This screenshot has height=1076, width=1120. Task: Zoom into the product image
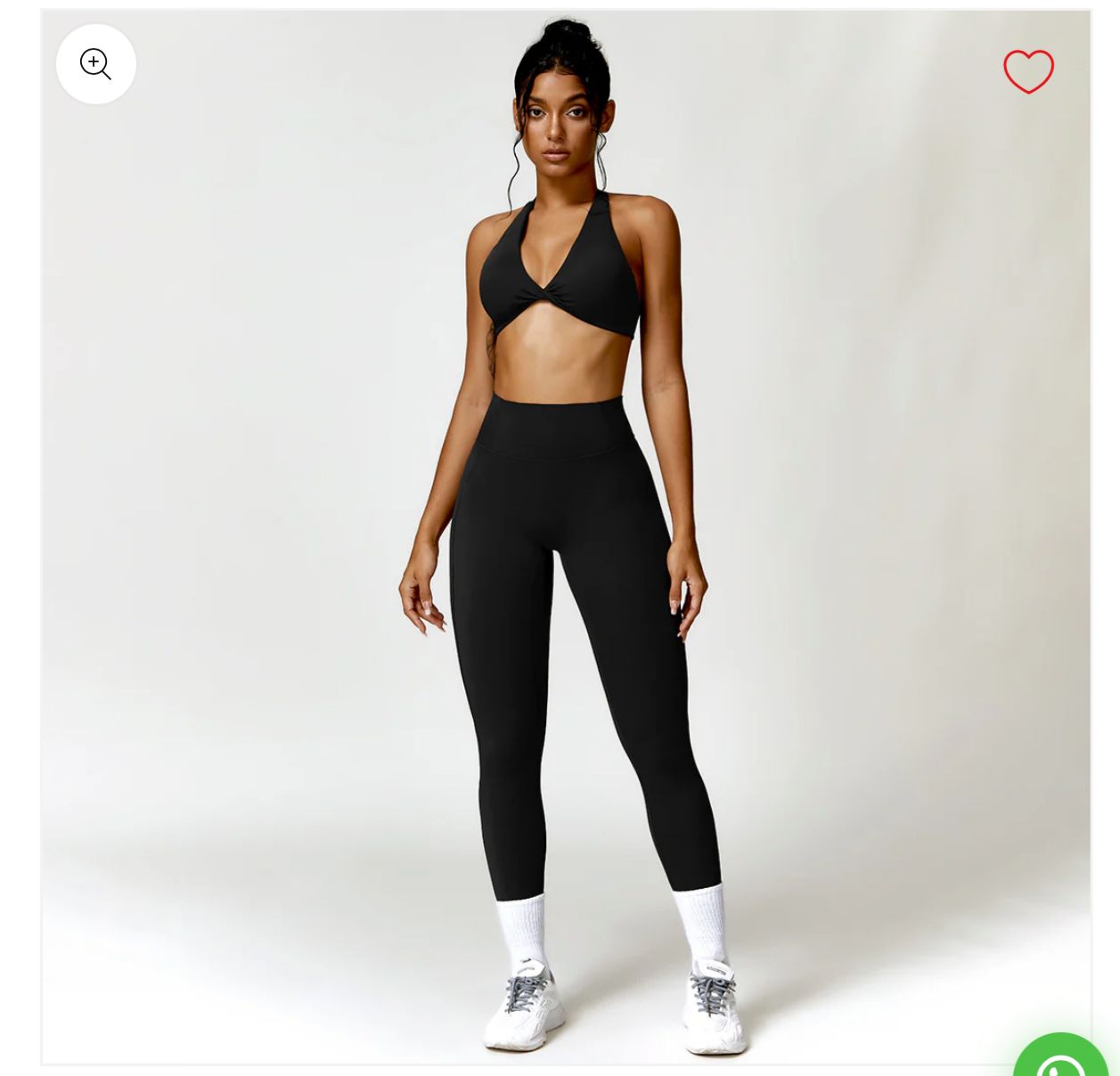click(x=95, y=64)
